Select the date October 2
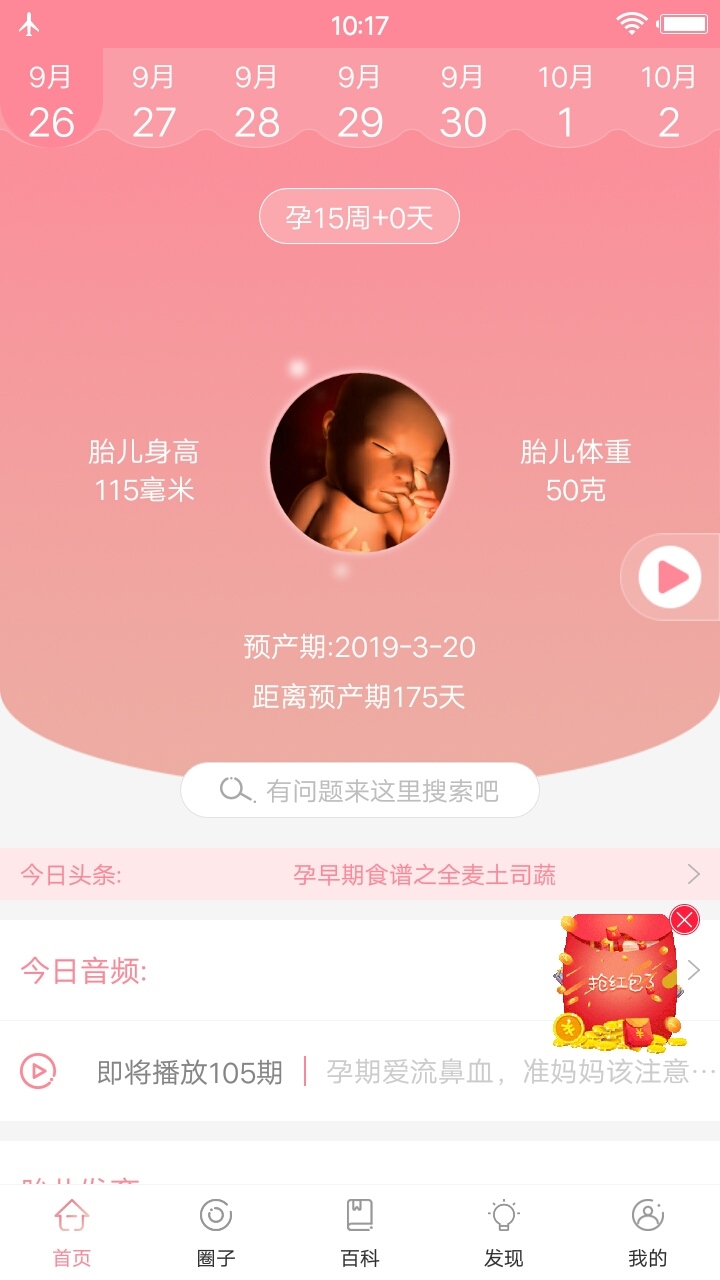The image size is (720, 1280). [668, 102]
